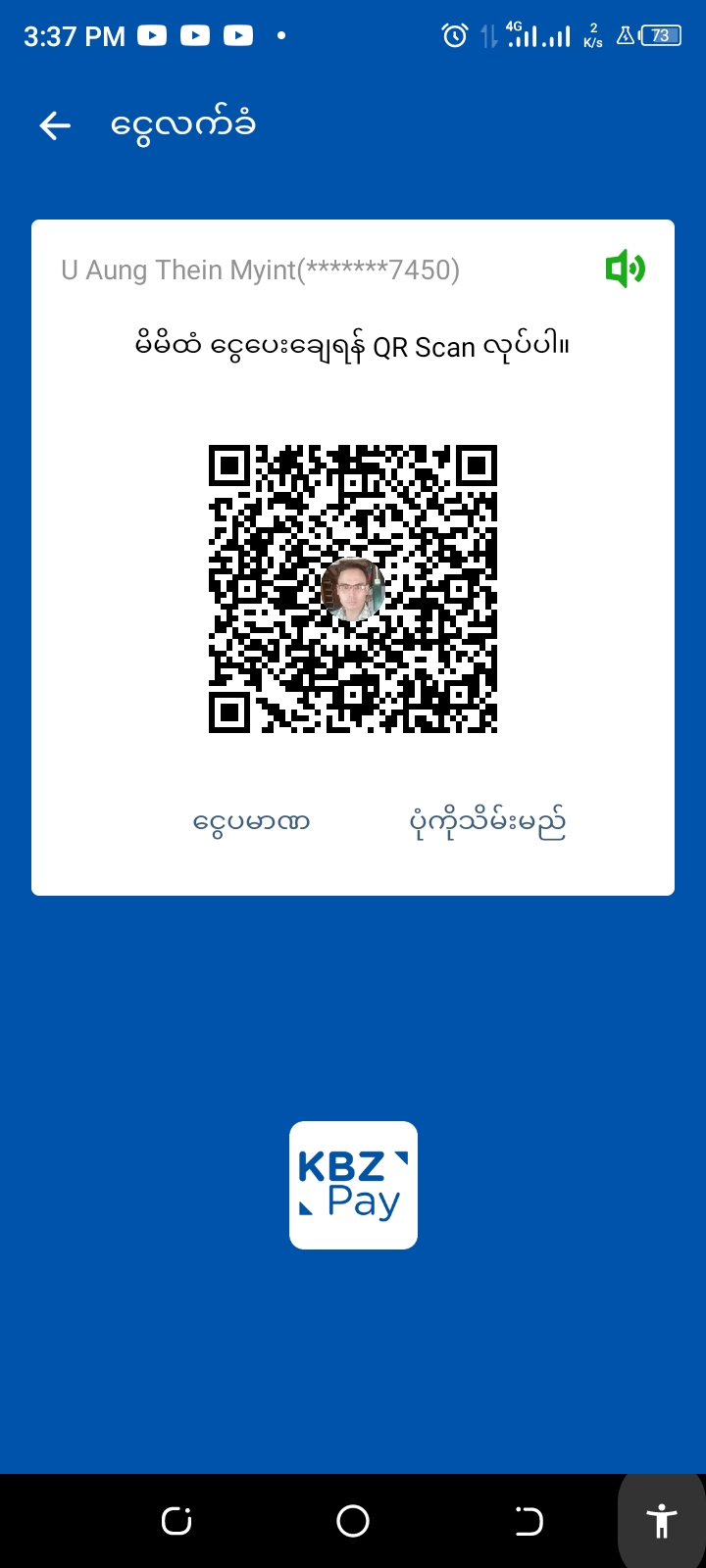Tap ပုံကိုသိမ်းမည် to save the image
This screenshot has height=1568, width=706.
point(487,823)
